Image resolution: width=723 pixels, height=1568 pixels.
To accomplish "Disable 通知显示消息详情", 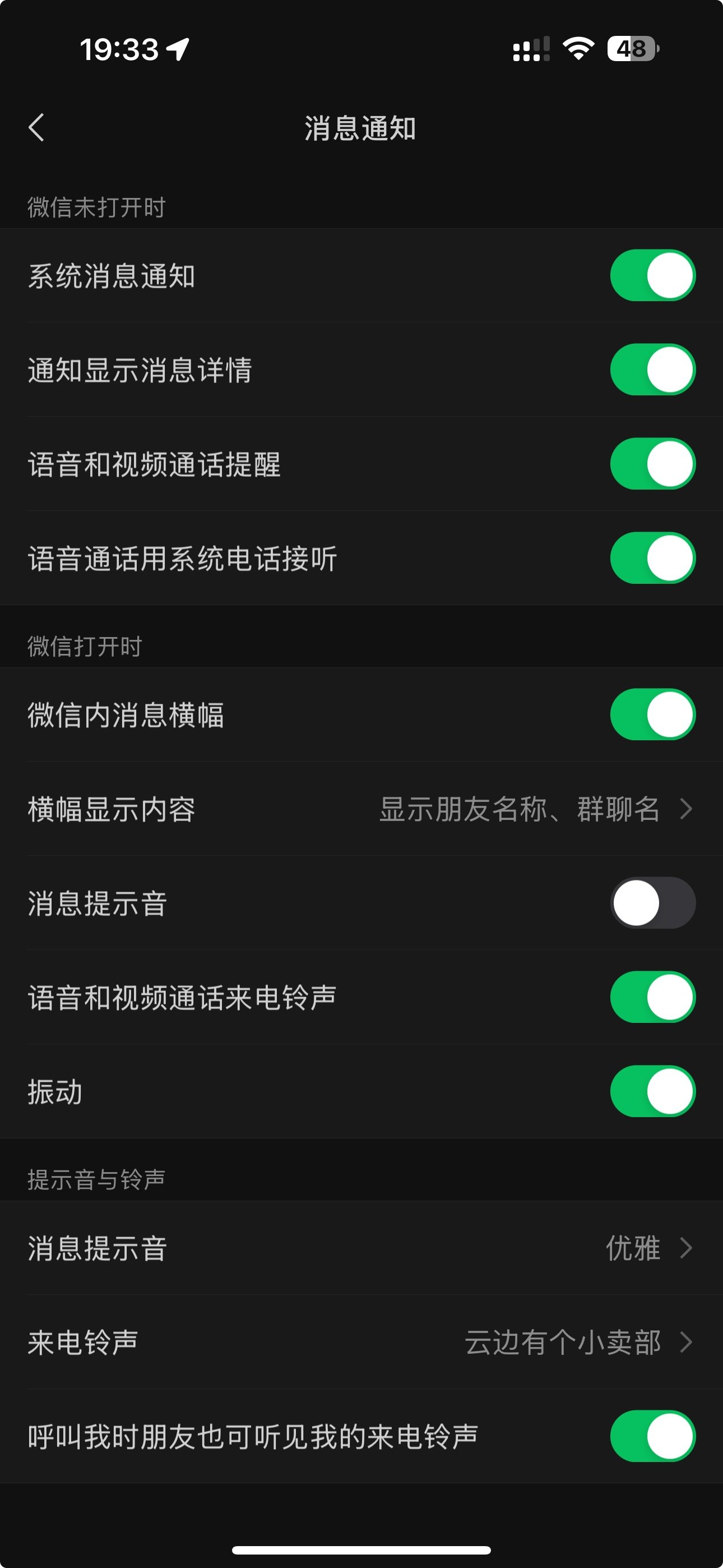I will (x=652, y=370).
